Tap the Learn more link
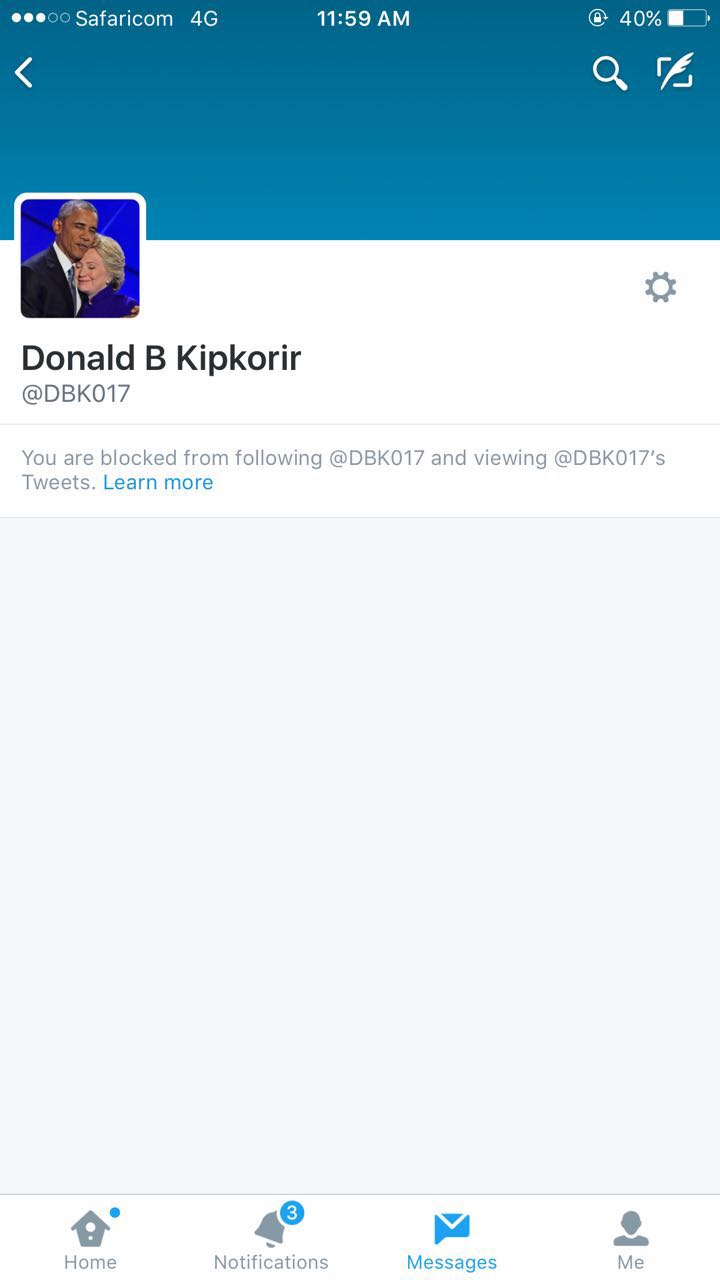 point(158,483)
